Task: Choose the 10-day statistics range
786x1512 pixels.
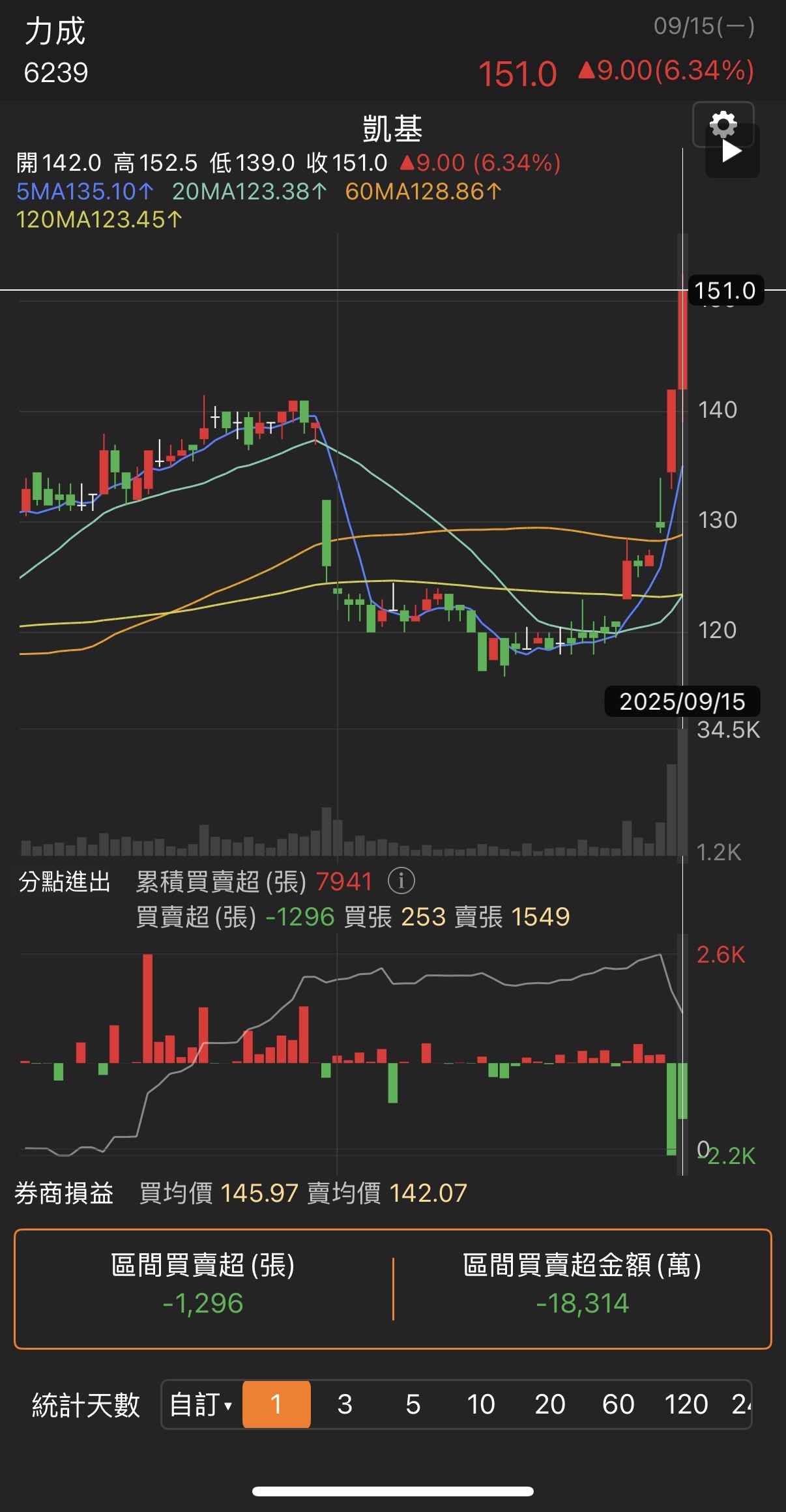Action: click(481, 1404)
